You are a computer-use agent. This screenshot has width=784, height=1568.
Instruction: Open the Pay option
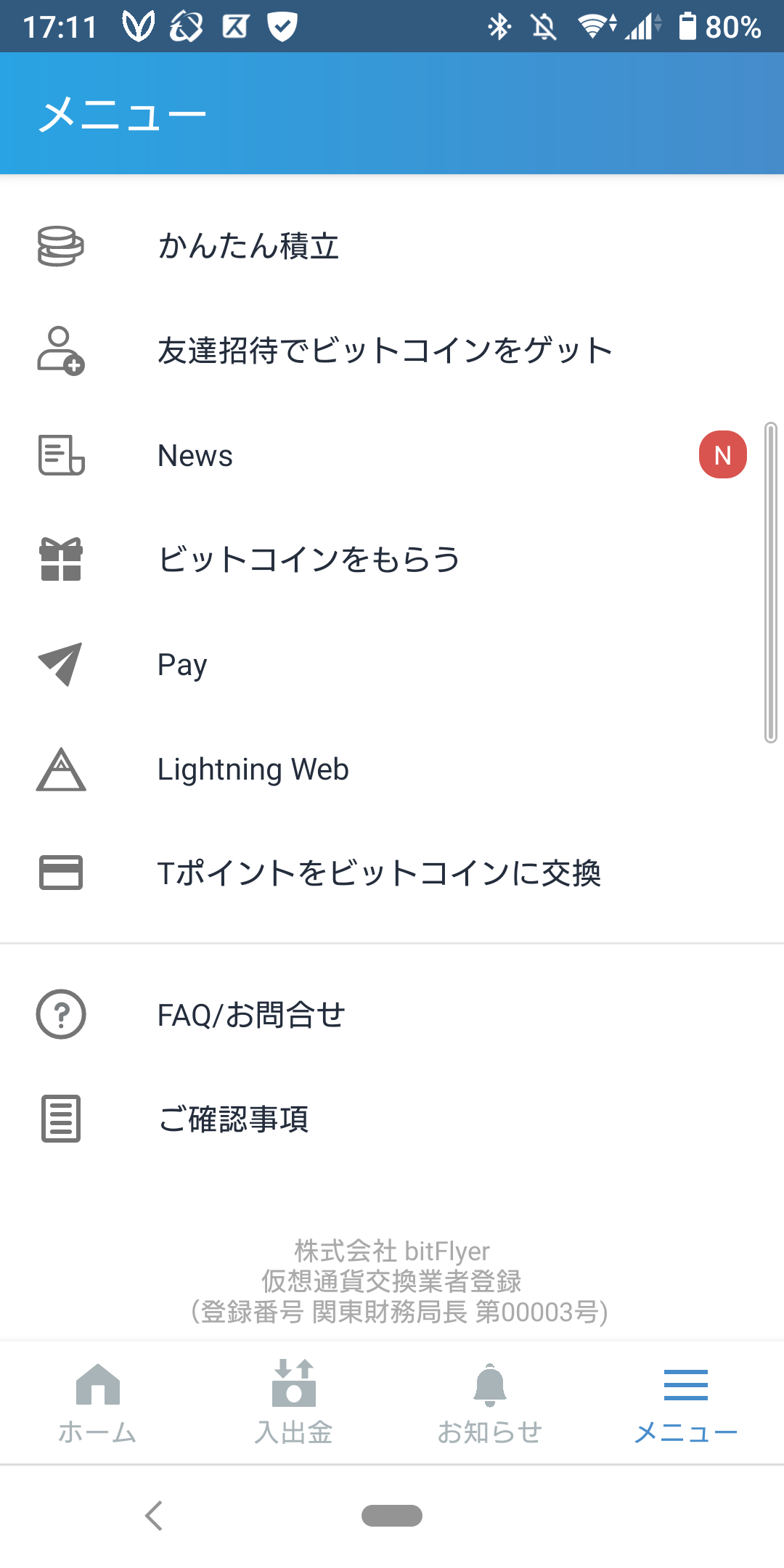pos(392,664)
